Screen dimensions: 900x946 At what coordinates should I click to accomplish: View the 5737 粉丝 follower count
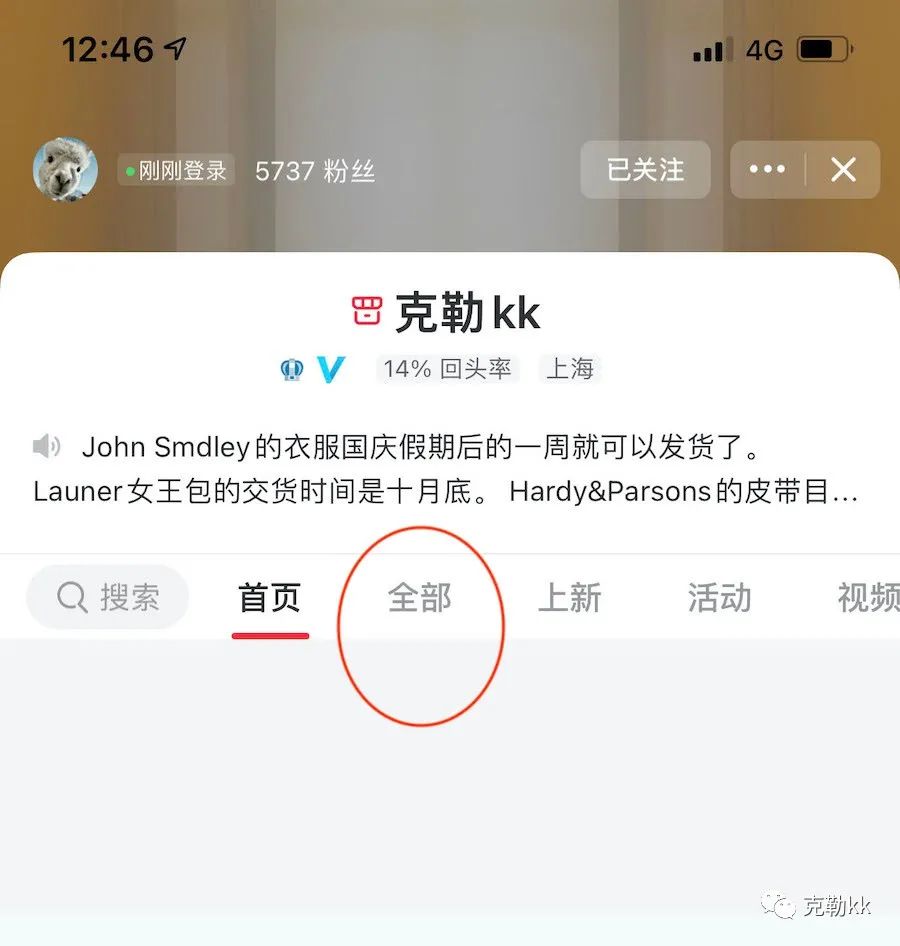pyautogui.click(x=315, y=171)
